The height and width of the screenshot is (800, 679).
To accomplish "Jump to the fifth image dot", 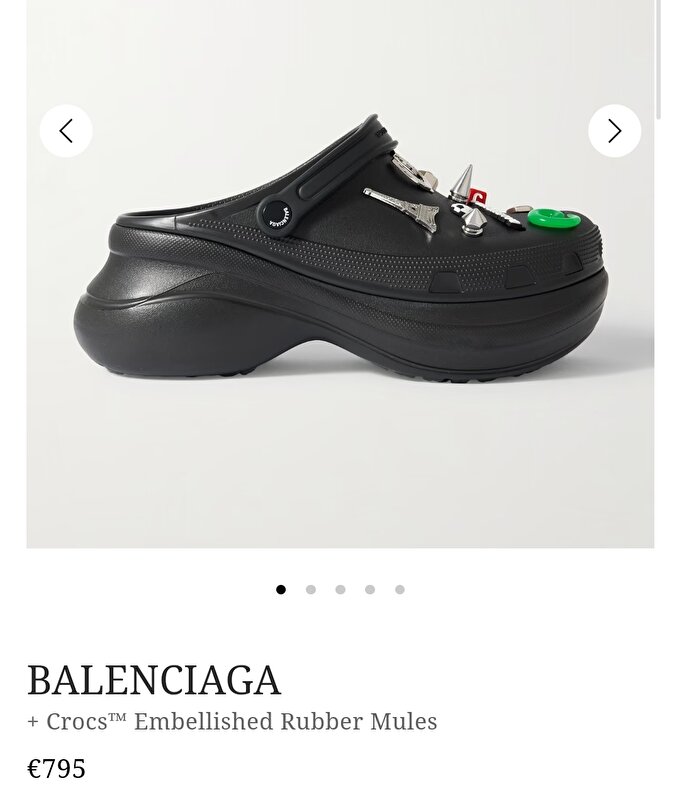I will point(400,590).
